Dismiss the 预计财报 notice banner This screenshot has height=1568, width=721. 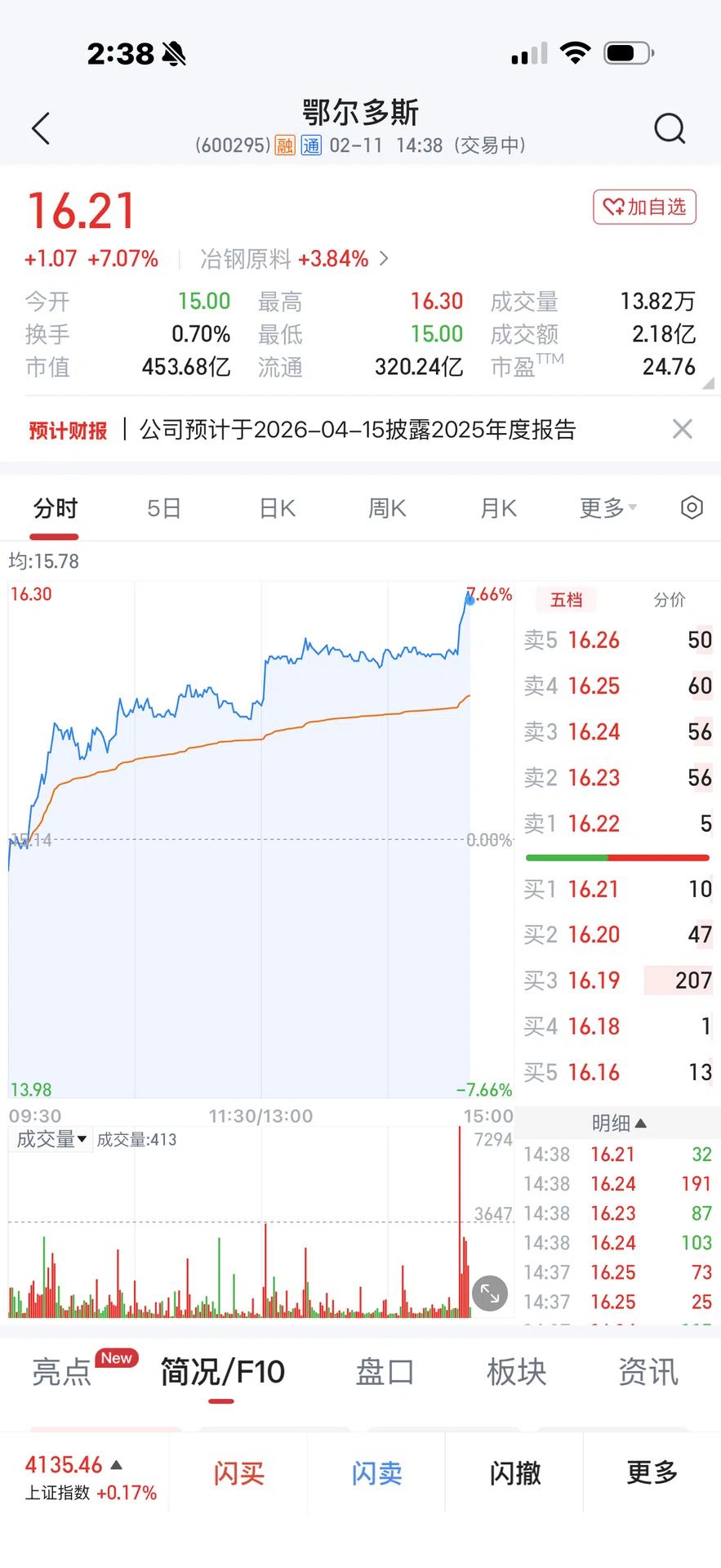[682, 429]
